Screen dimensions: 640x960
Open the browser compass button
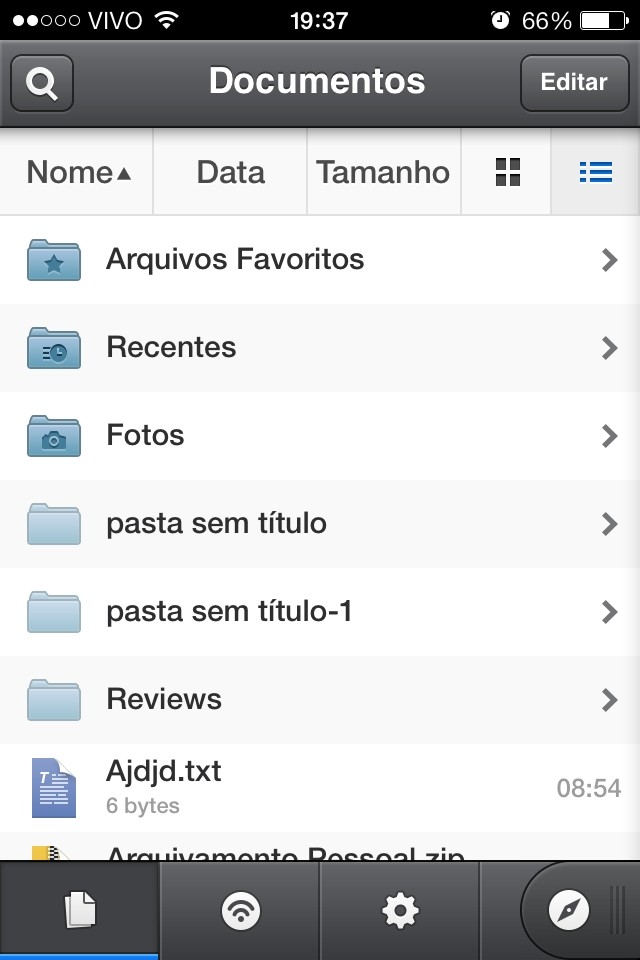[x=569, y=910]
